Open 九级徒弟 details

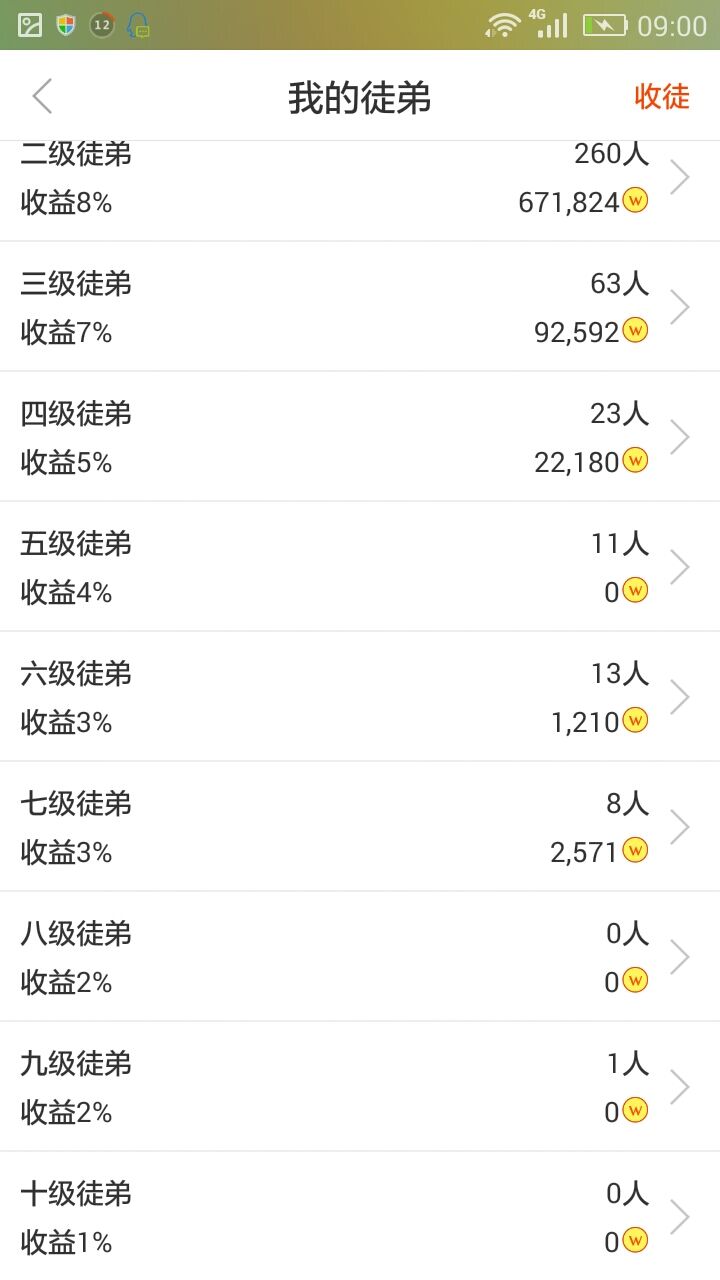tap(360, 1087)
